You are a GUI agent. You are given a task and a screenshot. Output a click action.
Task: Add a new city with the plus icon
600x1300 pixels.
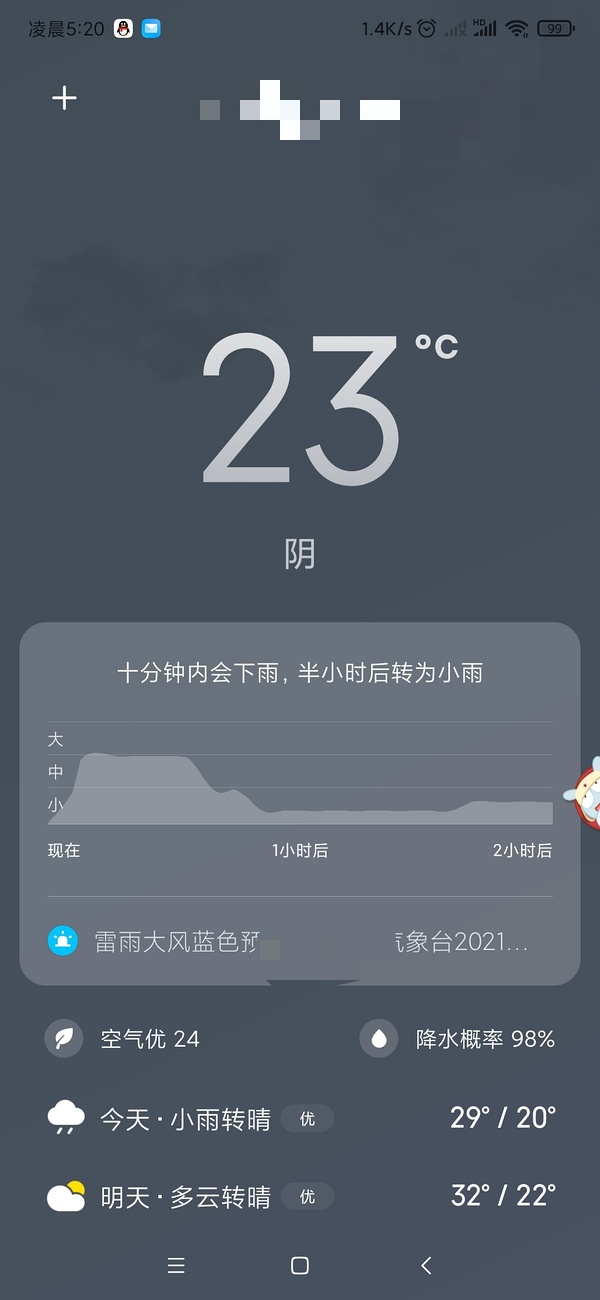coord(65,98)
